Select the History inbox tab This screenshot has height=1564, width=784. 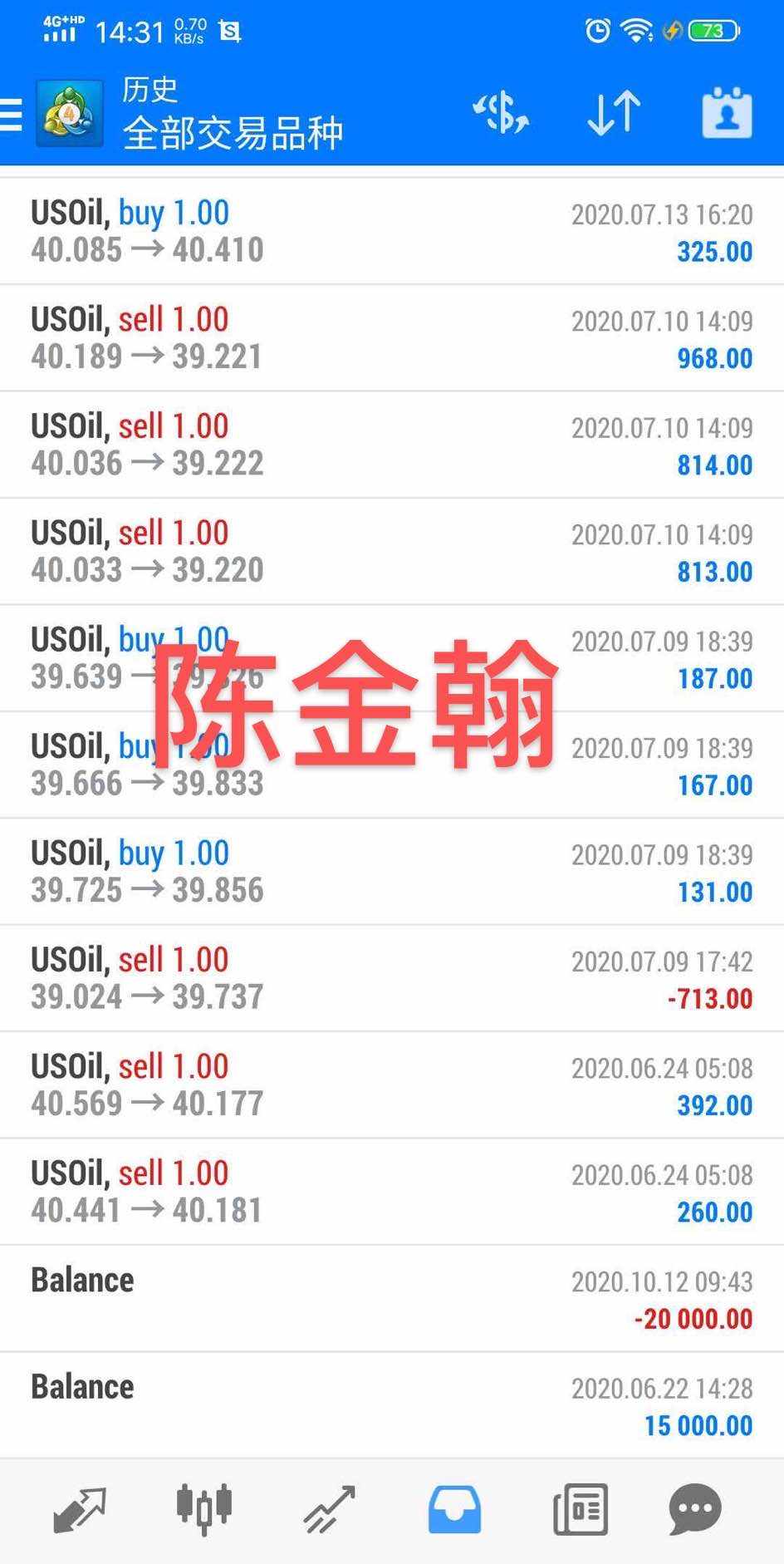tap(454, 1509)
